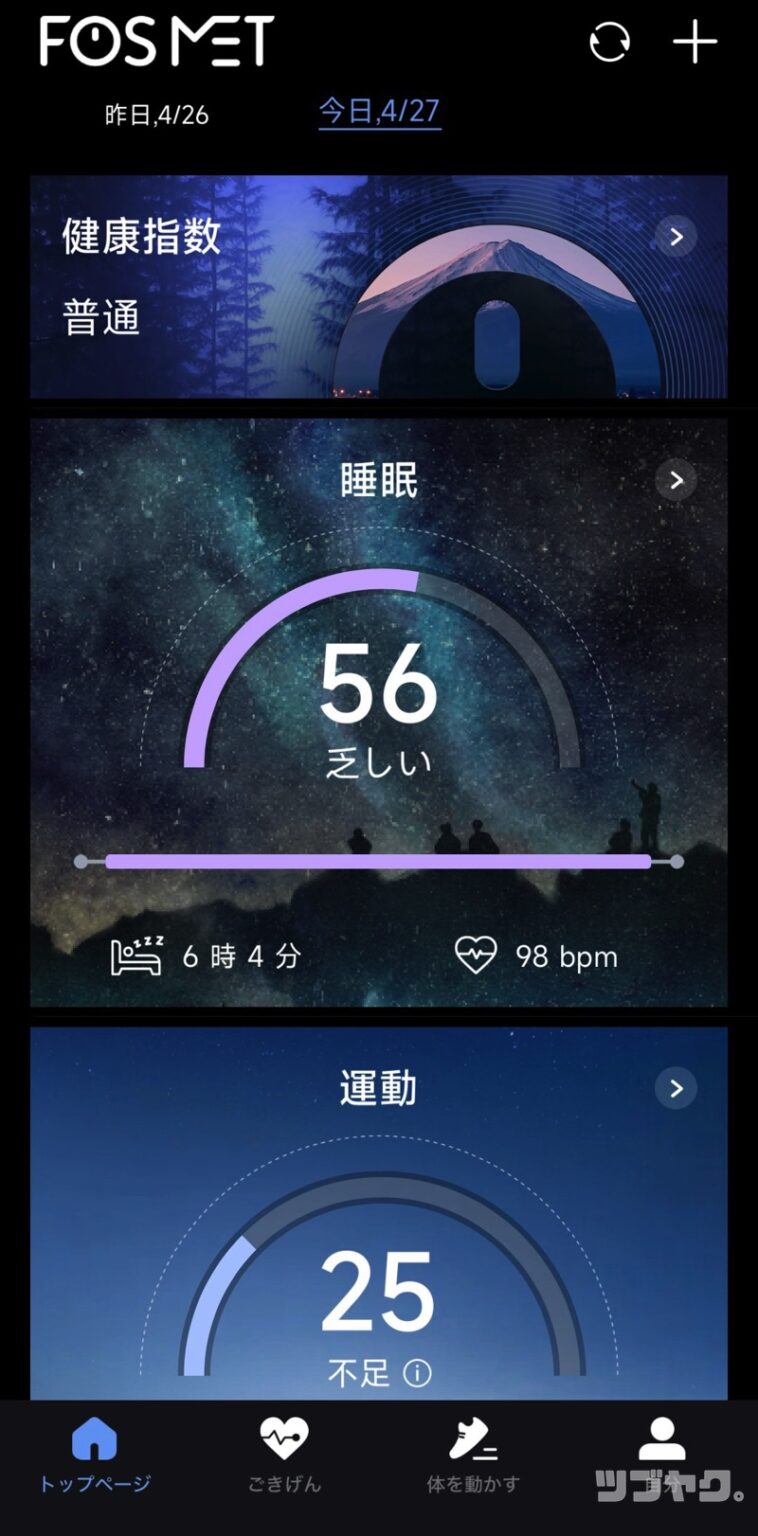Expand the 運動 card with its chevron
Screen dimensions: 758x1536
676,1088
